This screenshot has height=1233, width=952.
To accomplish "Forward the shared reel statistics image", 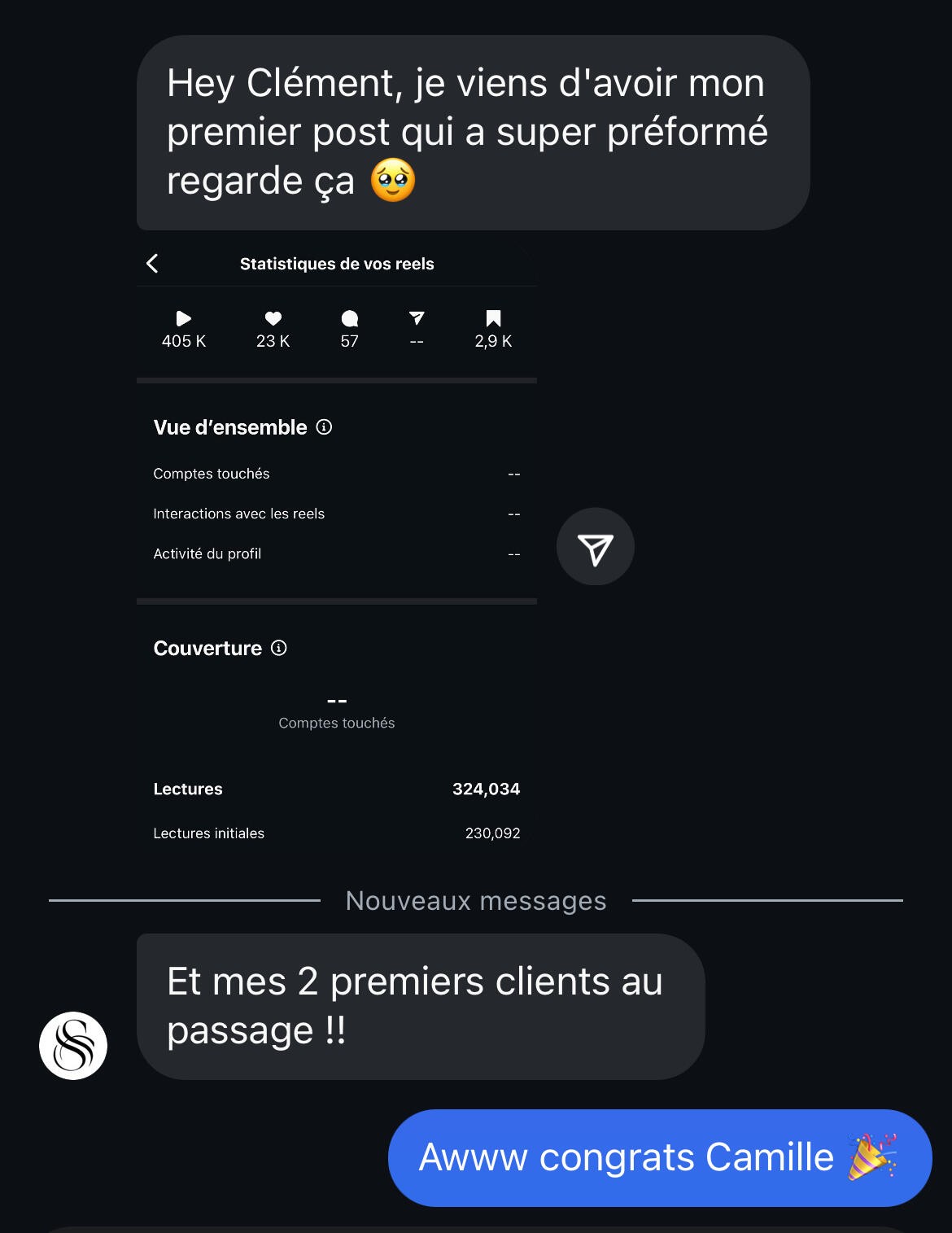I will 595,547.
